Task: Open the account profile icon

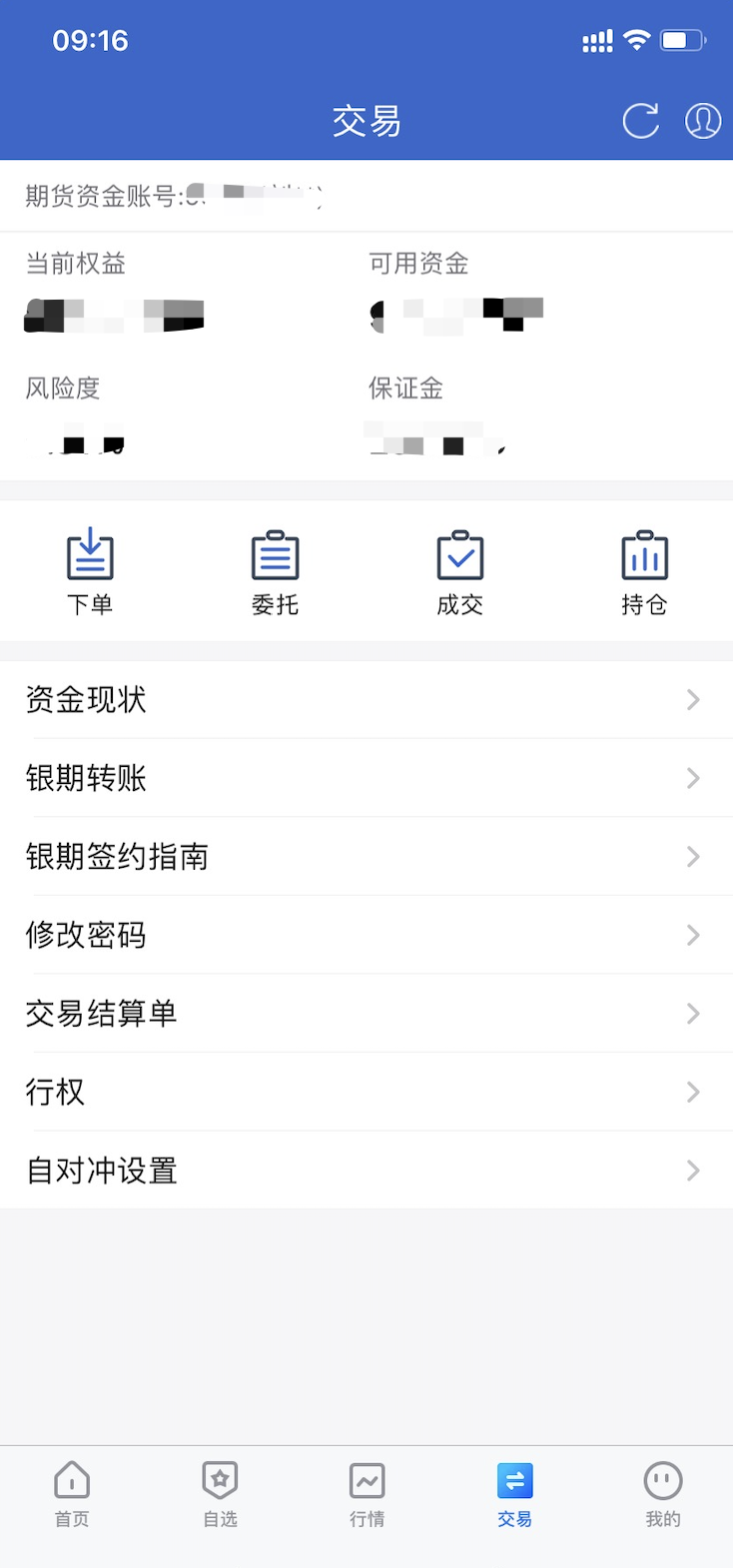Action: (x=702, y=121)
